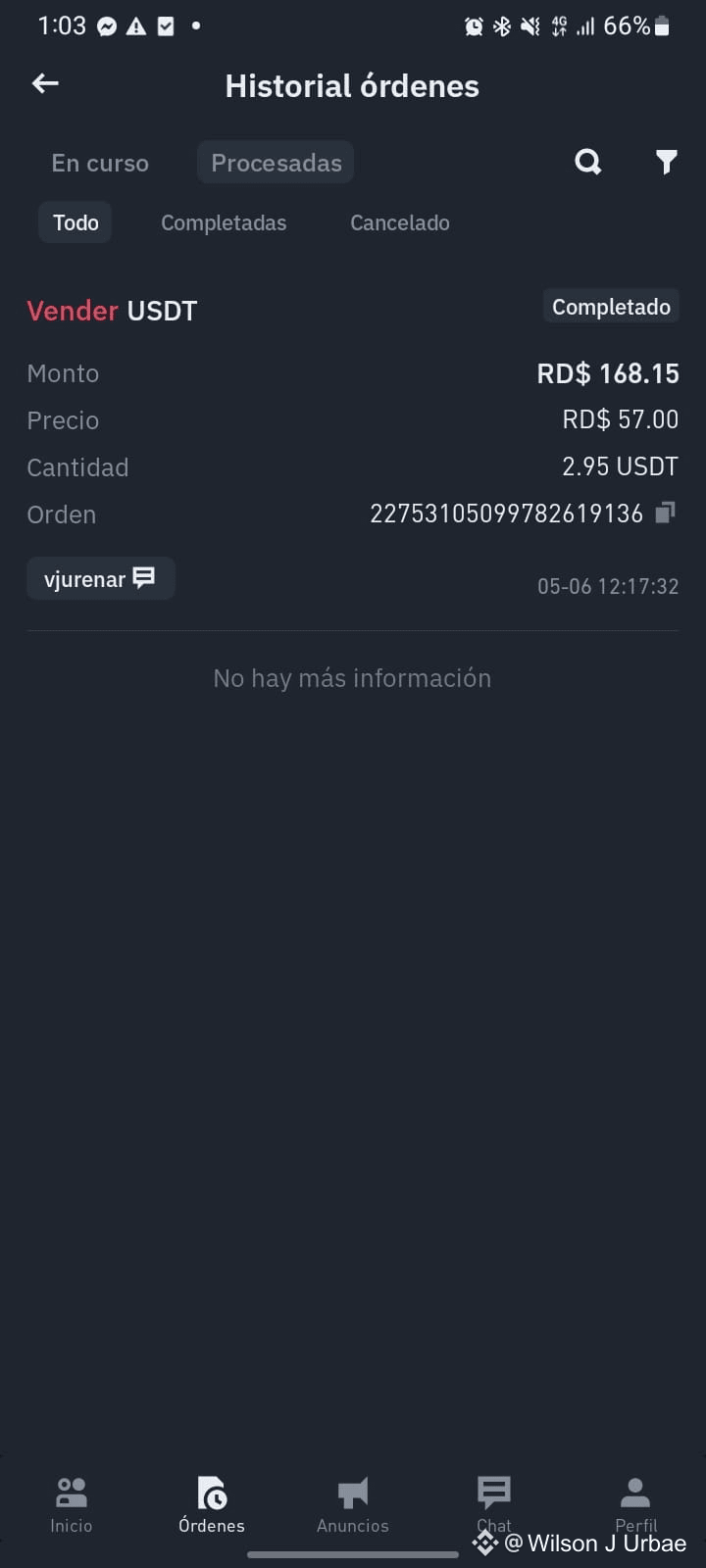Viewport: 706px width, 1568px height.
Task: Go back using the top arrow
Action: coord(45,84)
